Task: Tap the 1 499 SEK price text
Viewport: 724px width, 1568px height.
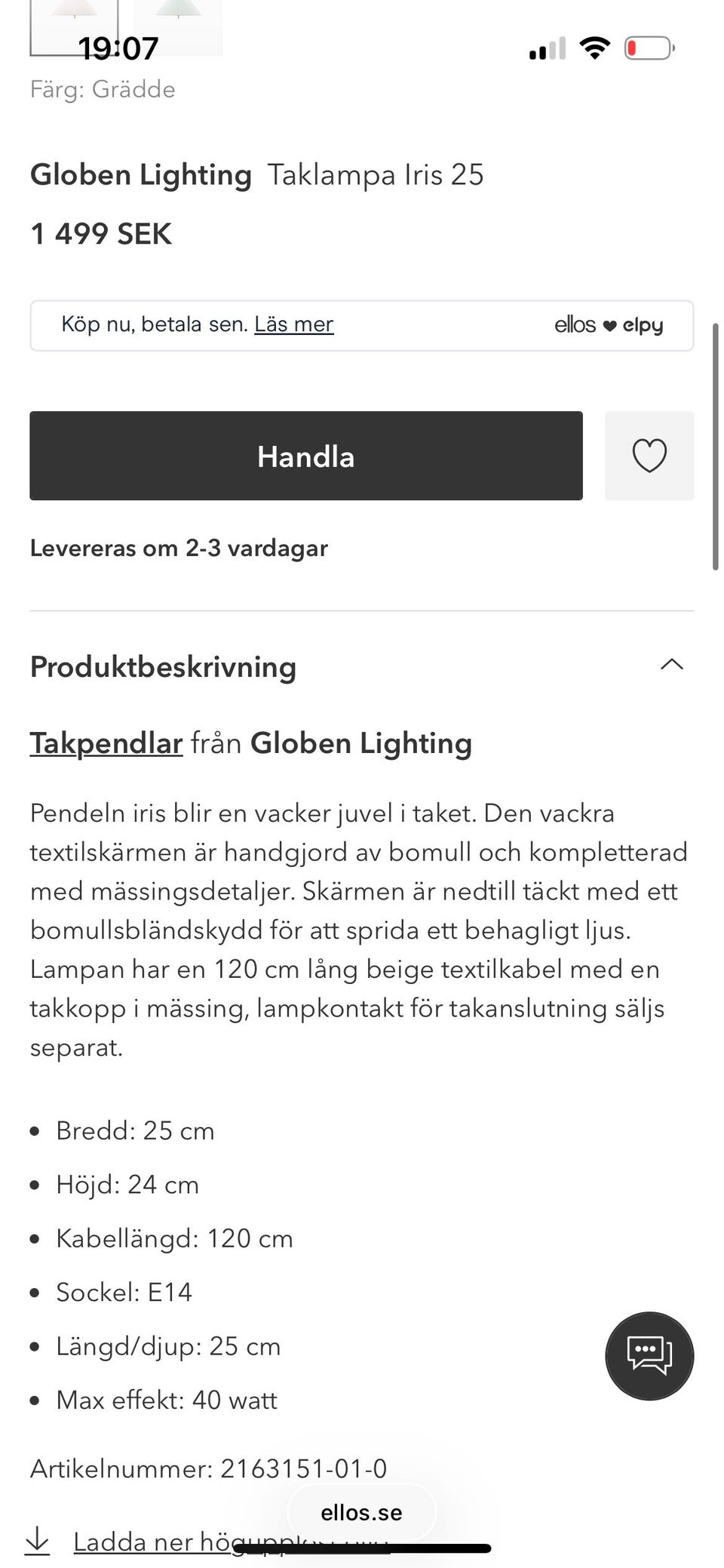Action: pos(101,234)
